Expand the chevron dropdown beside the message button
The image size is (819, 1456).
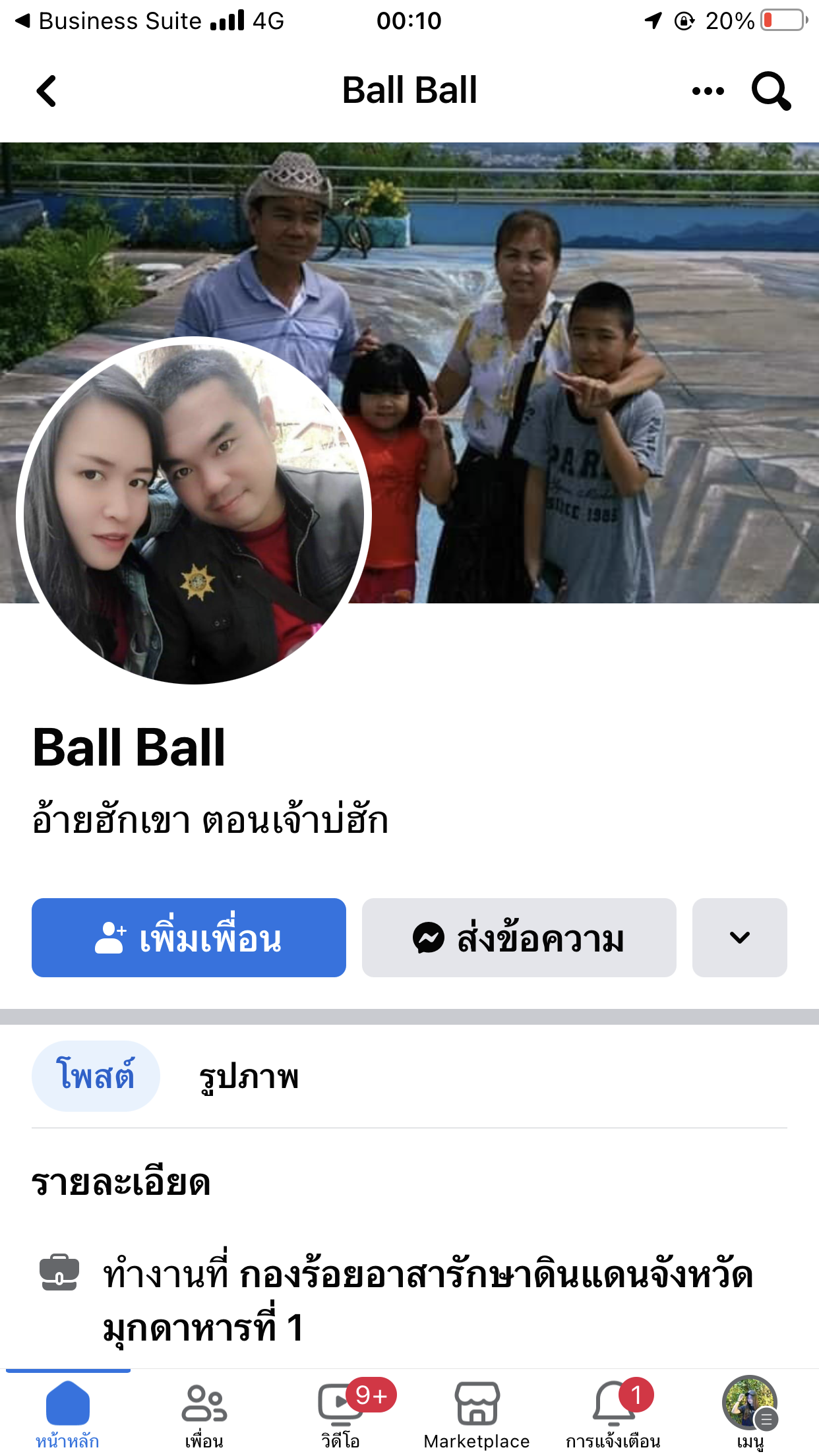(740, 938)
